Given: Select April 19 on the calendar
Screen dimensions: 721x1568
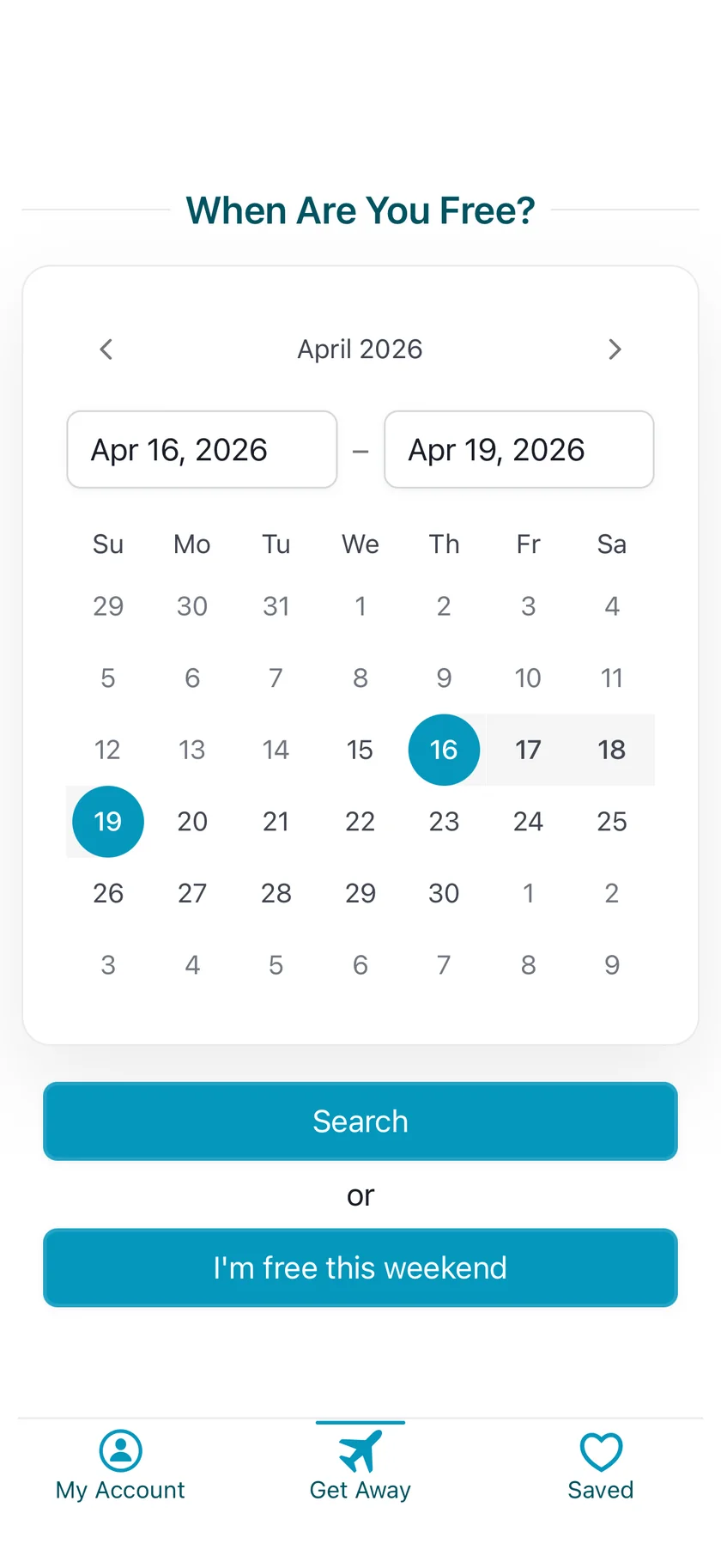Looking at the screenshot, I should pyautogui.click(x=107, y=821).
